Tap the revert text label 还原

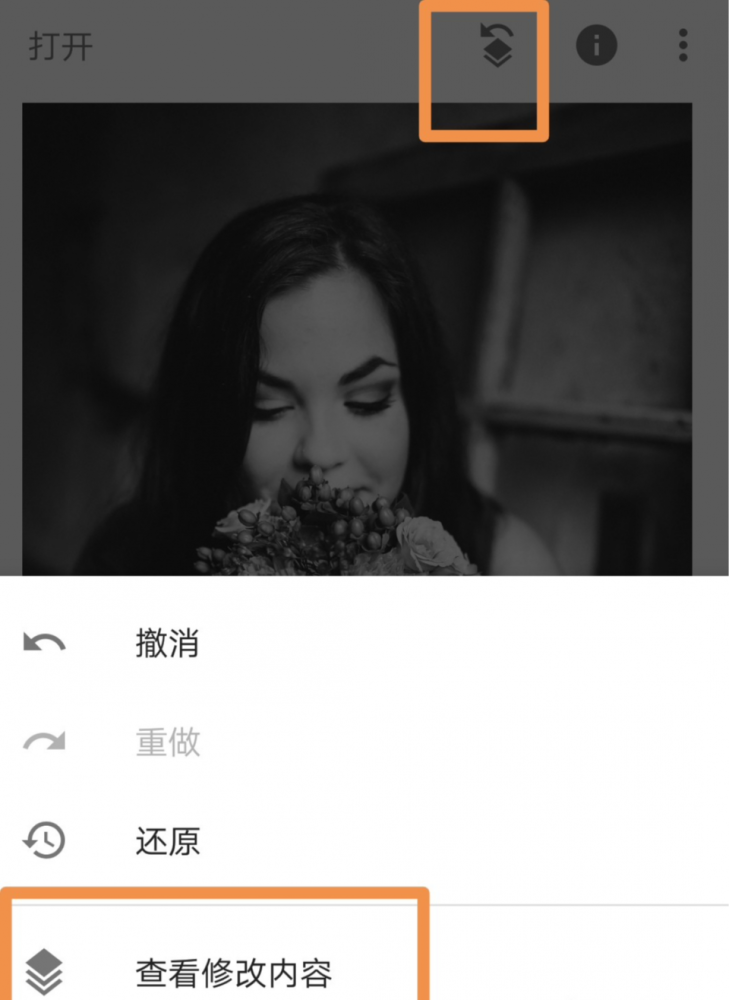pyautogui.click(x=167, y=842)
